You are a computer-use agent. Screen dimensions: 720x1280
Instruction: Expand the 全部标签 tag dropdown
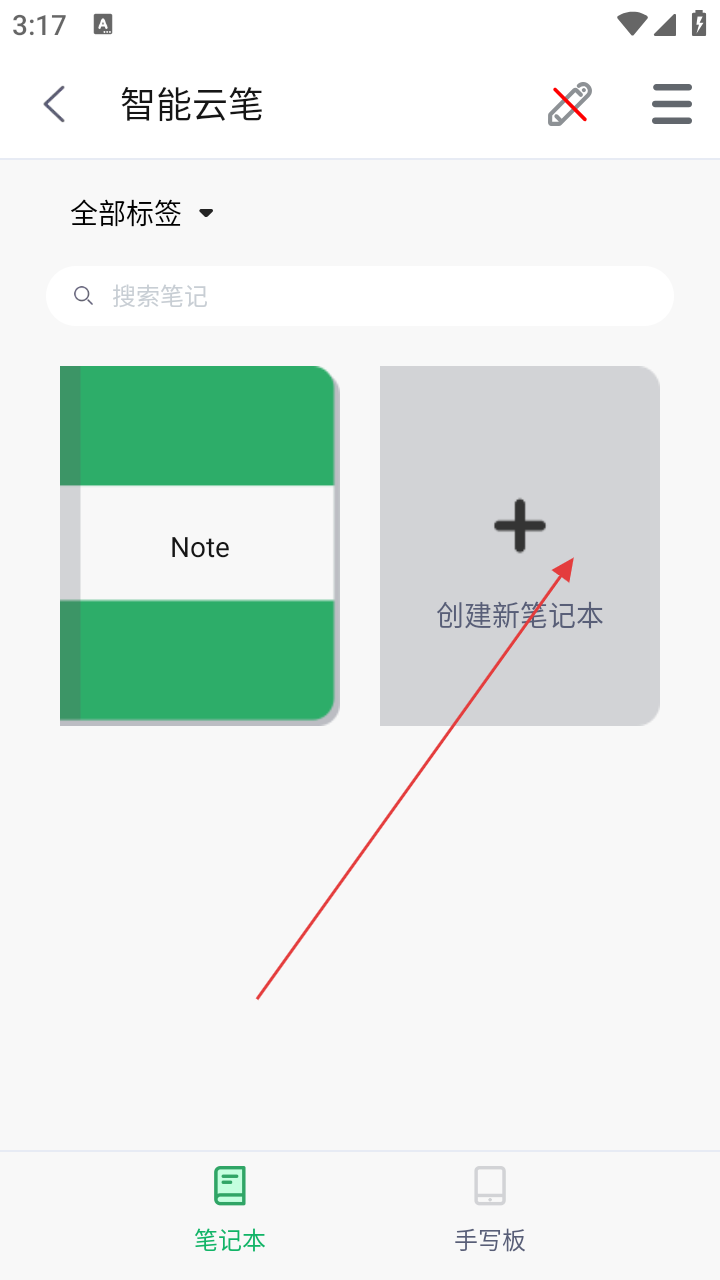(x=142, y=213)
